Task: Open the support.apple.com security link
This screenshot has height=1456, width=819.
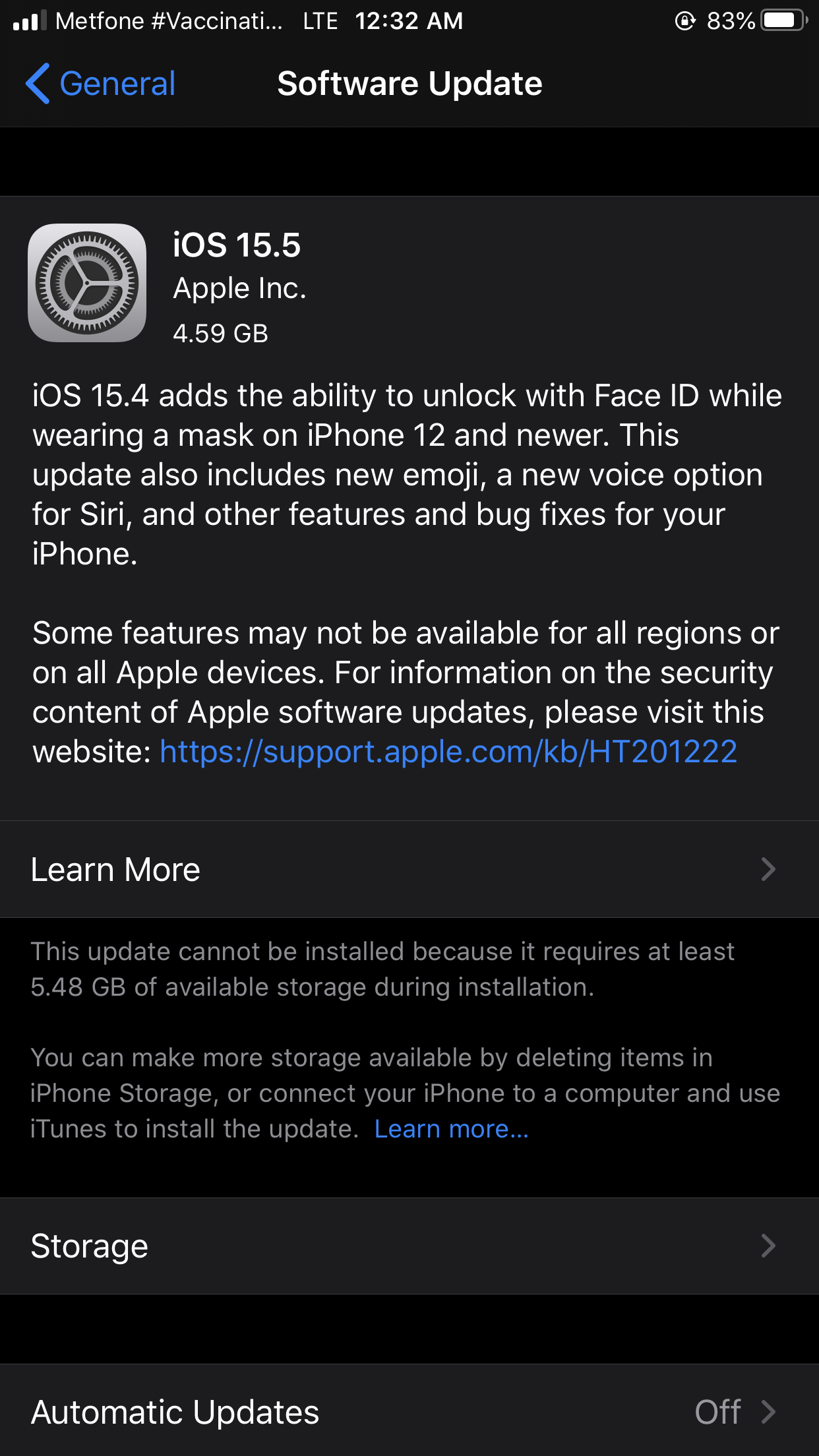Action: 448,752
